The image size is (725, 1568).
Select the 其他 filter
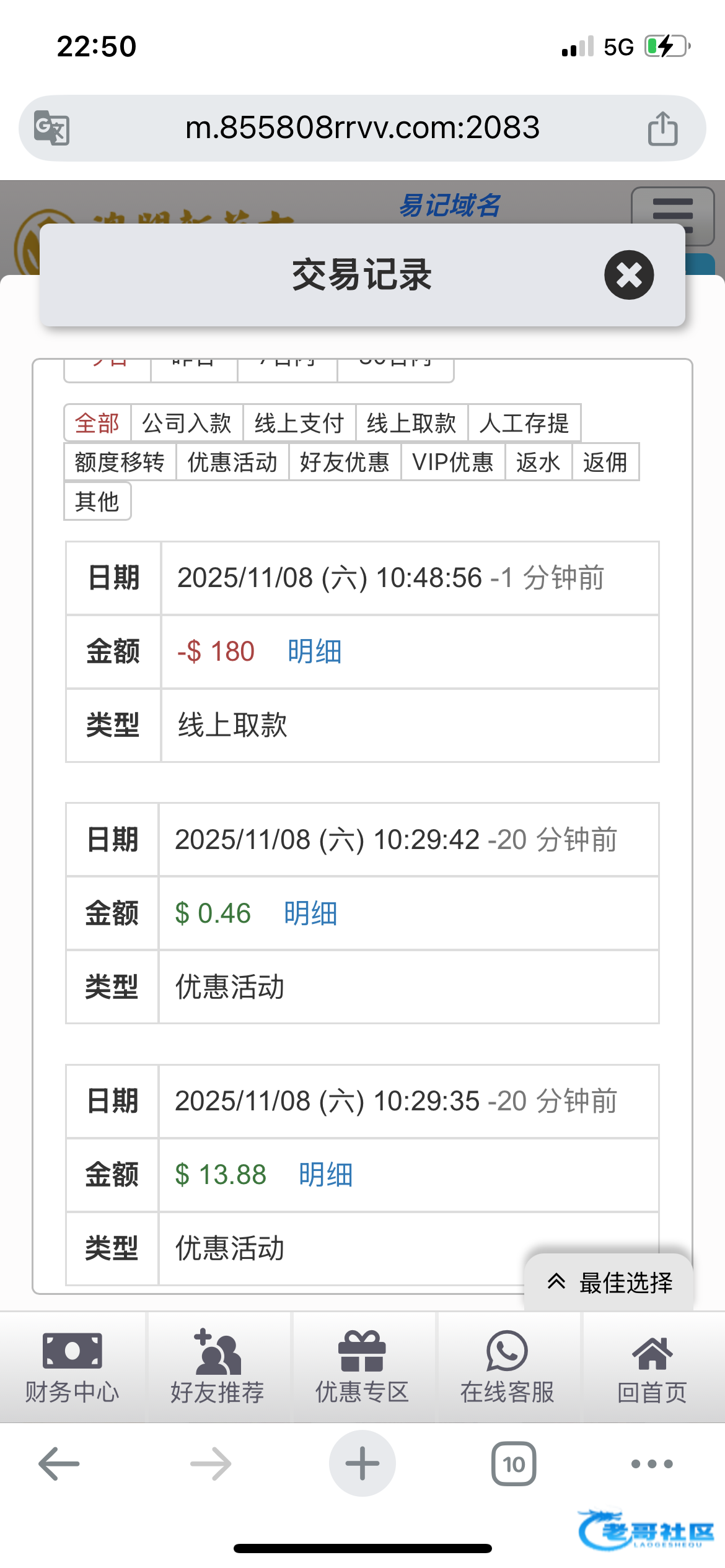97,501
